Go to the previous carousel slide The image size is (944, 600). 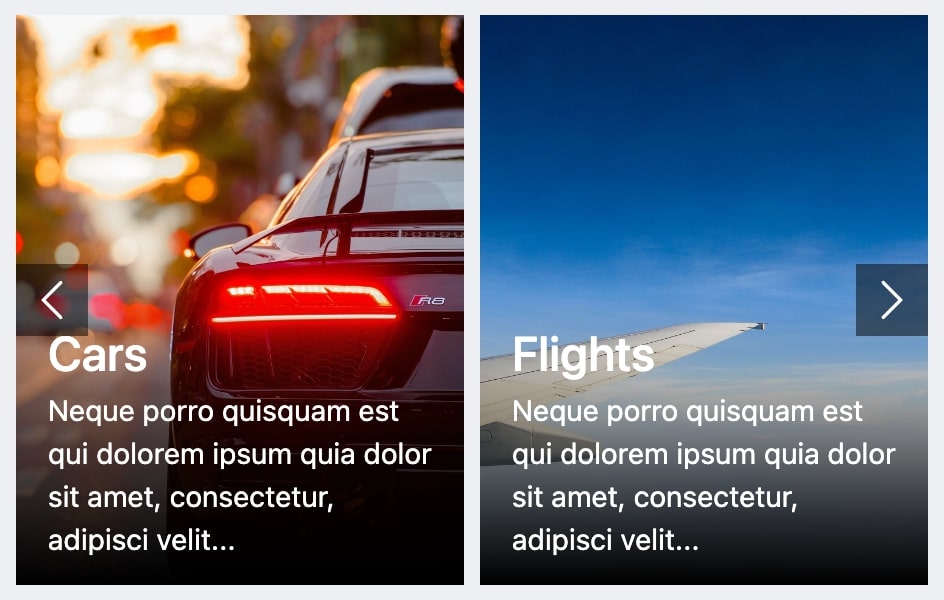52,300
